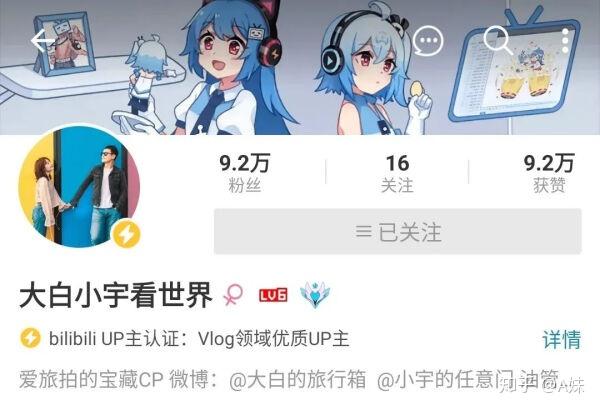
Task: Go back using the arrow icon
Action: (43, 41)
